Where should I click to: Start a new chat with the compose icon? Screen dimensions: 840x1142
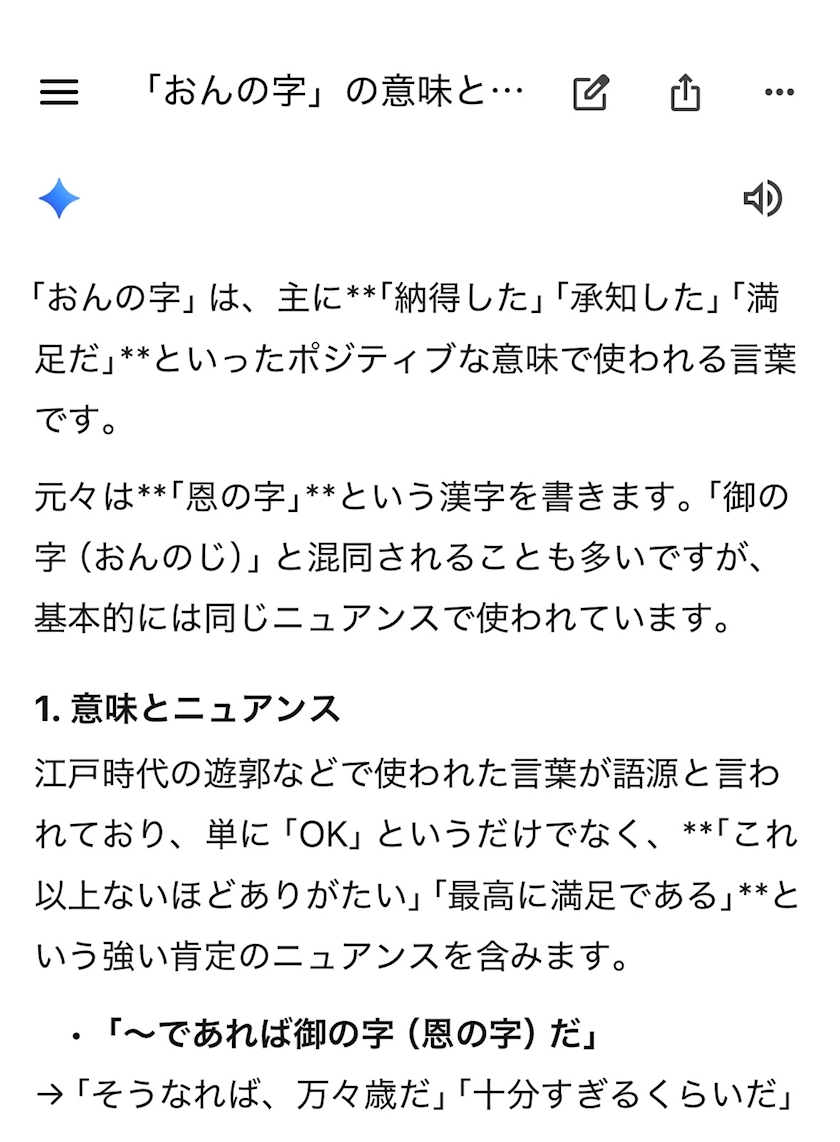click(x=591, y=92)
